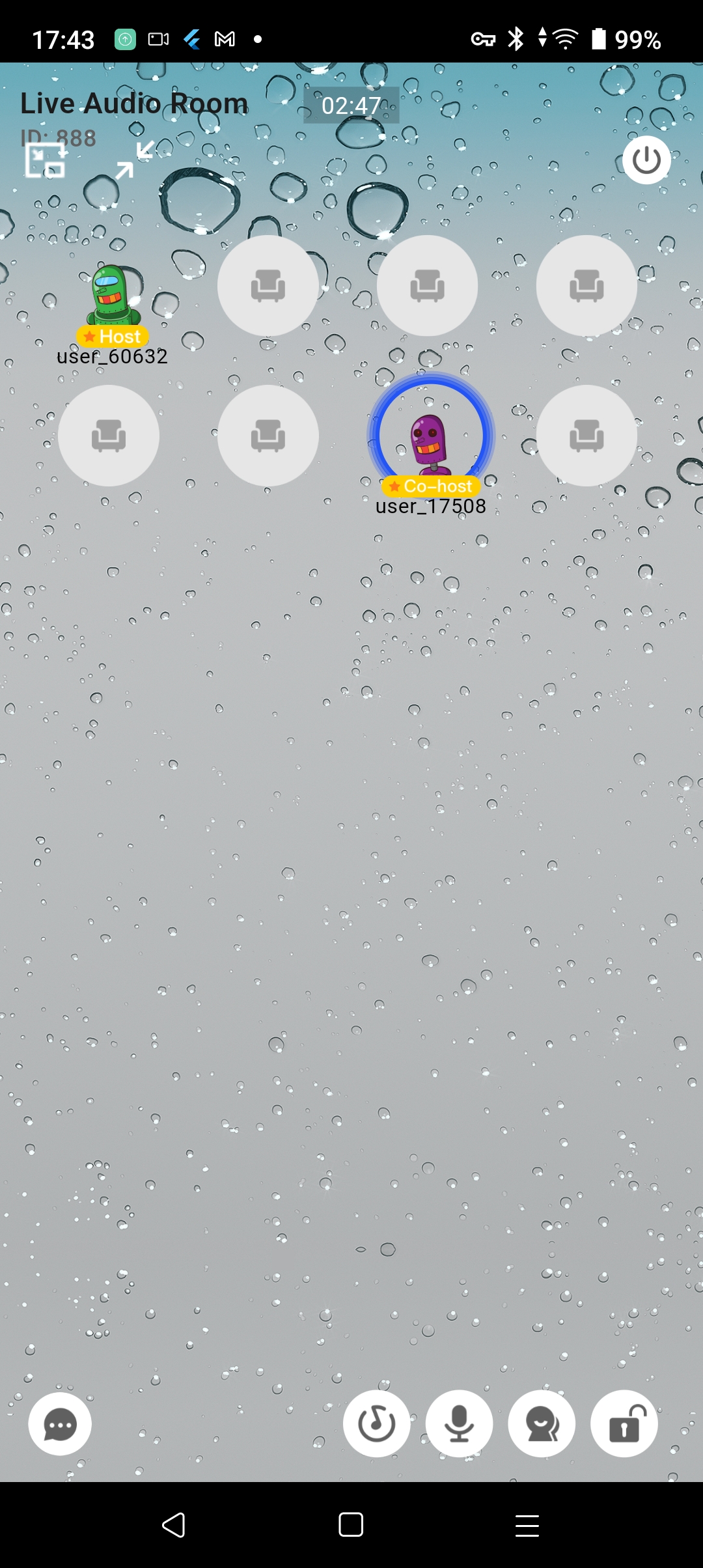
Task: Open the music and sound effects
Action: tap(377, 1423)
